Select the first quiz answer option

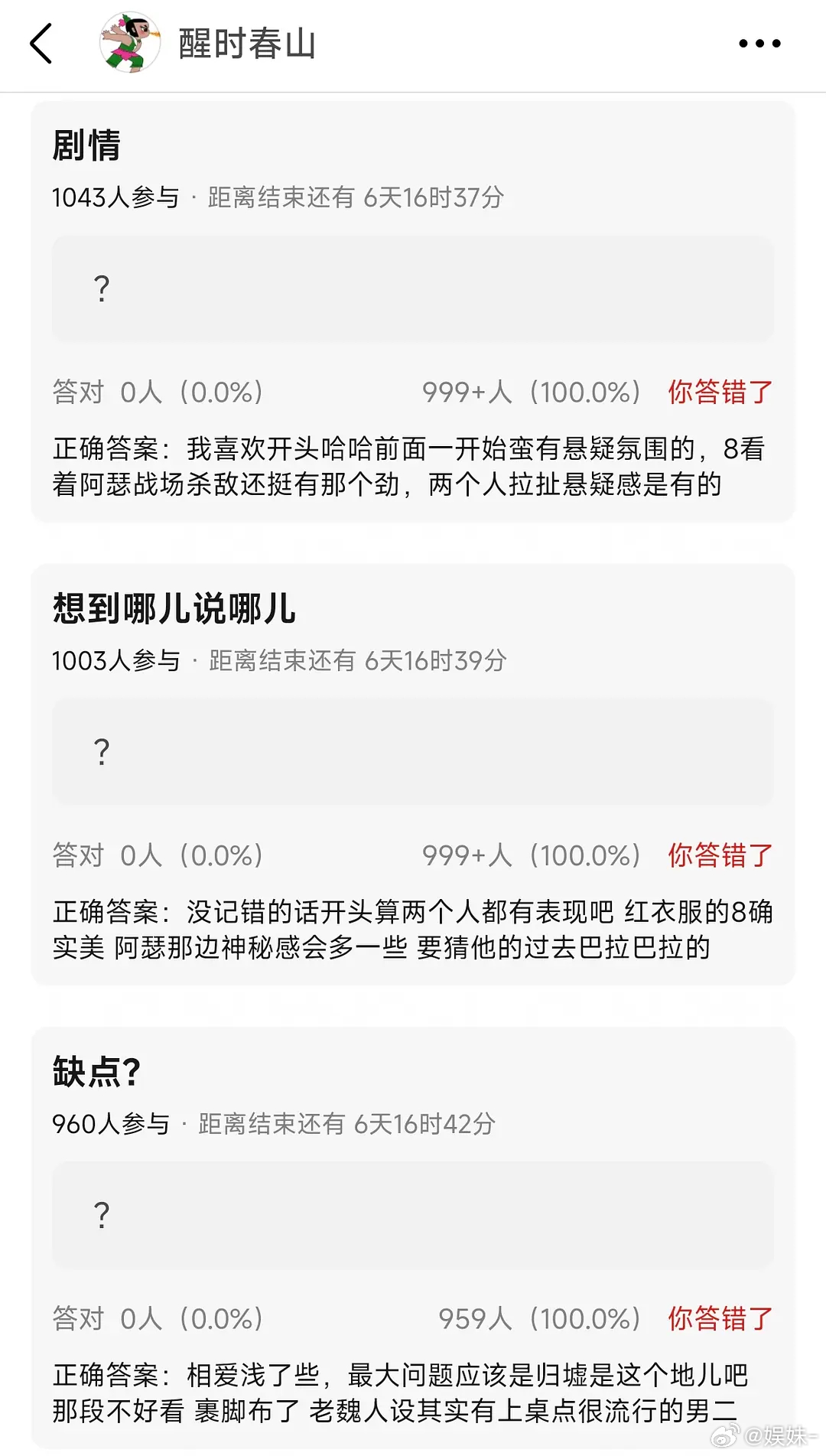point(411,288)
